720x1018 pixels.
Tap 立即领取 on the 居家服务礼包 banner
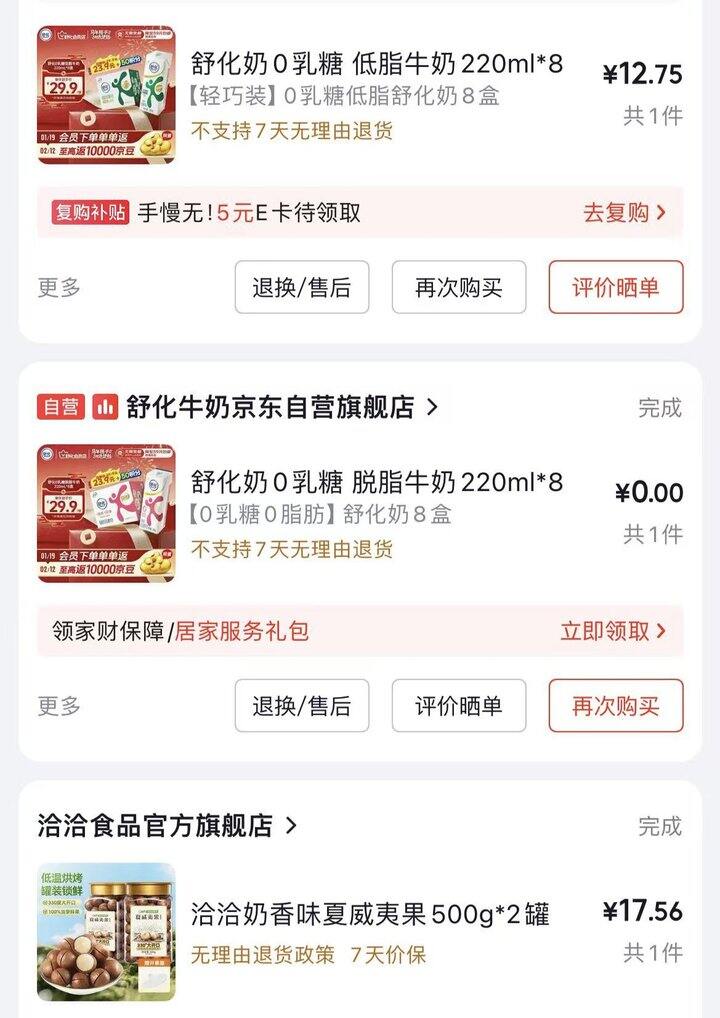(x=612, y=631)
